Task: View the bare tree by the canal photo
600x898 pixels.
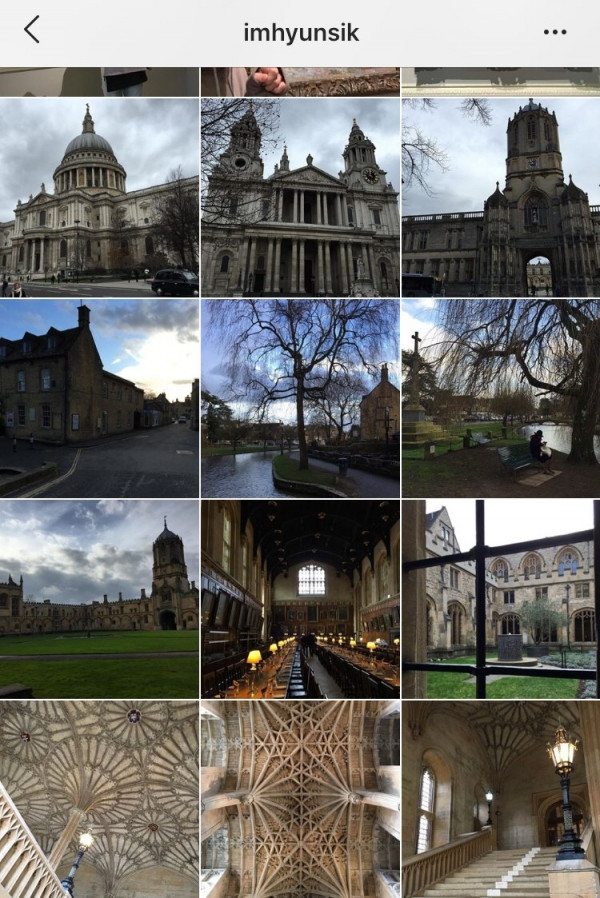Action: point(300,398)
